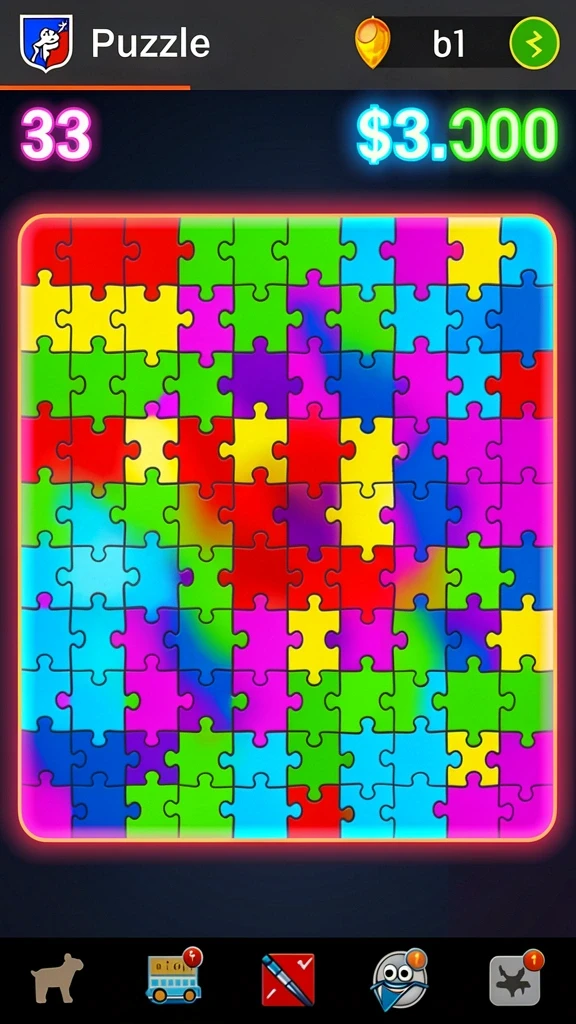
Task: Open the shield profile badge
Action: (46, 43)
